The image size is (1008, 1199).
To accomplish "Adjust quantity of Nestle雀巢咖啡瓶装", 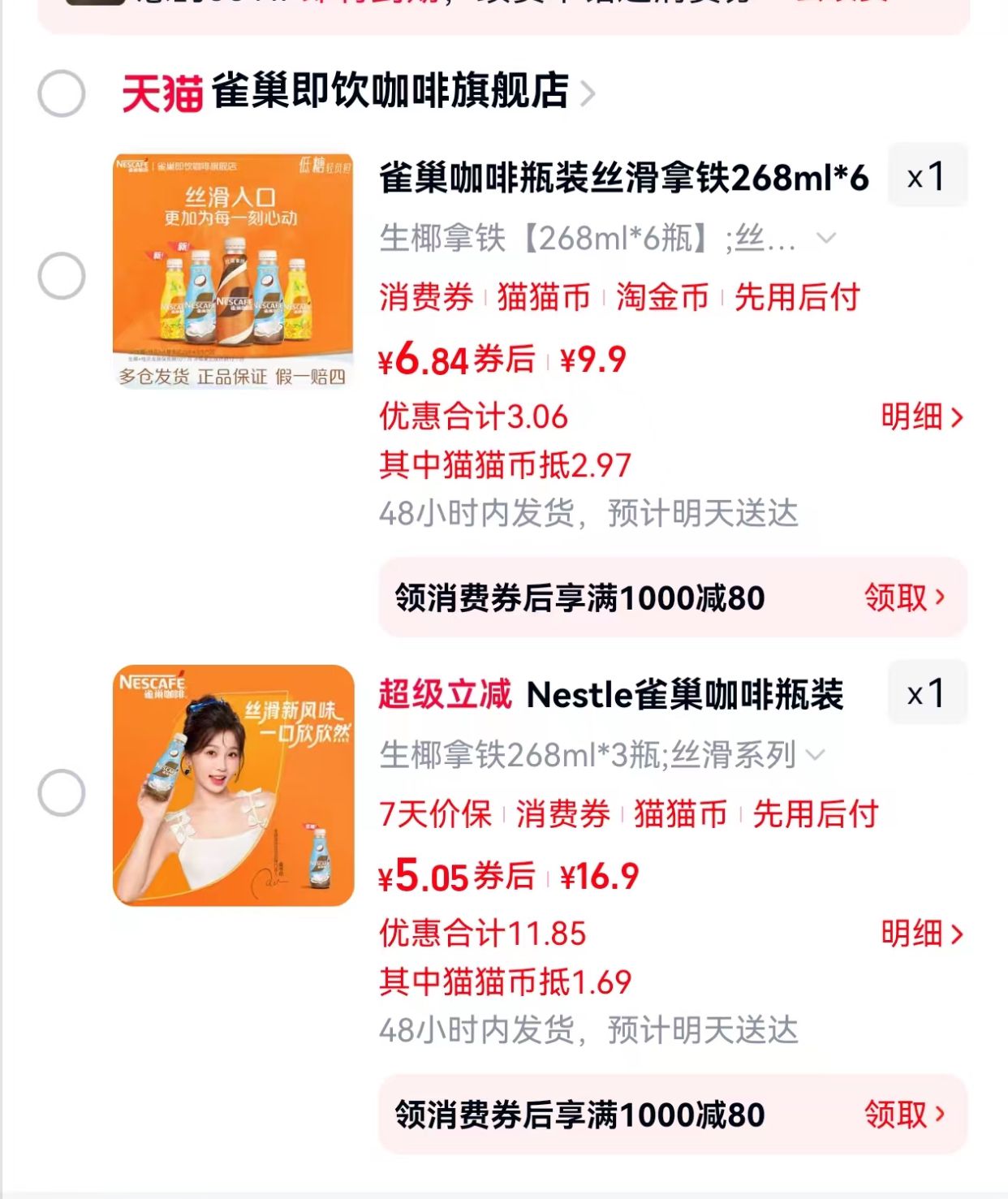I will (927, 693).
